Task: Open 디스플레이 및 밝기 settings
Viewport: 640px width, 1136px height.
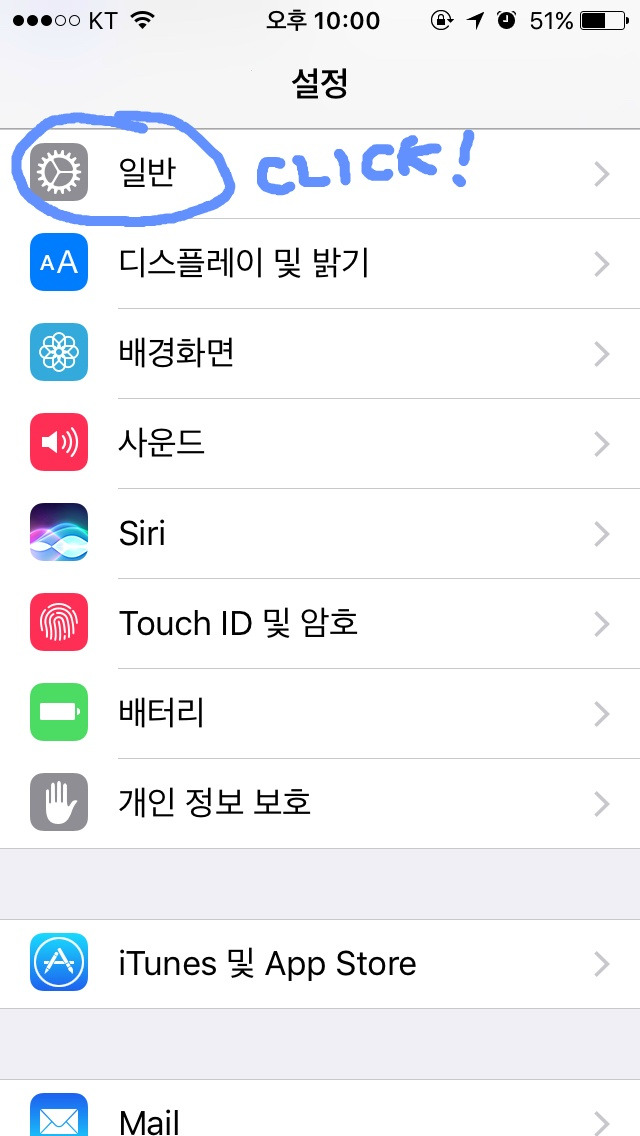Action: (320, 264)
